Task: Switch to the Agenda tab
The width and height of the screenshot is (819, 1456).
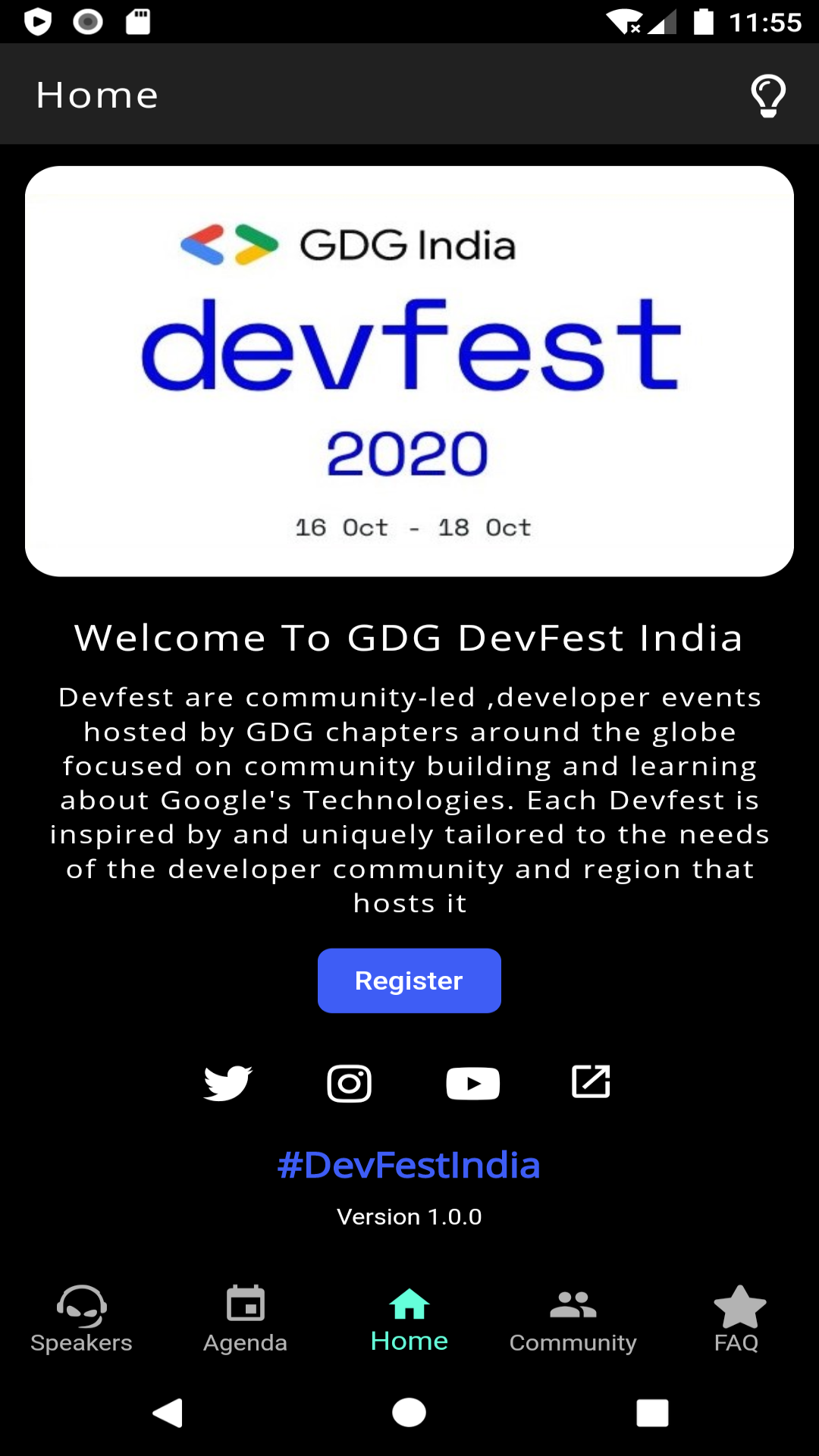Action: (x=246, y=1319)
